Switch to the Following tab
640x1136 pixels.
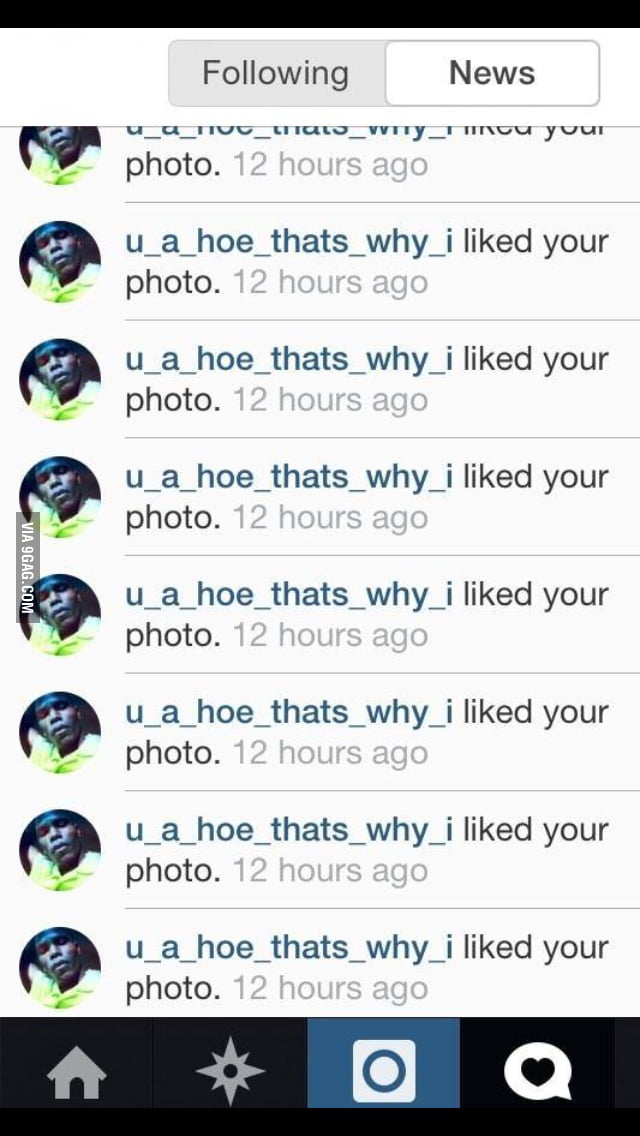276,73
